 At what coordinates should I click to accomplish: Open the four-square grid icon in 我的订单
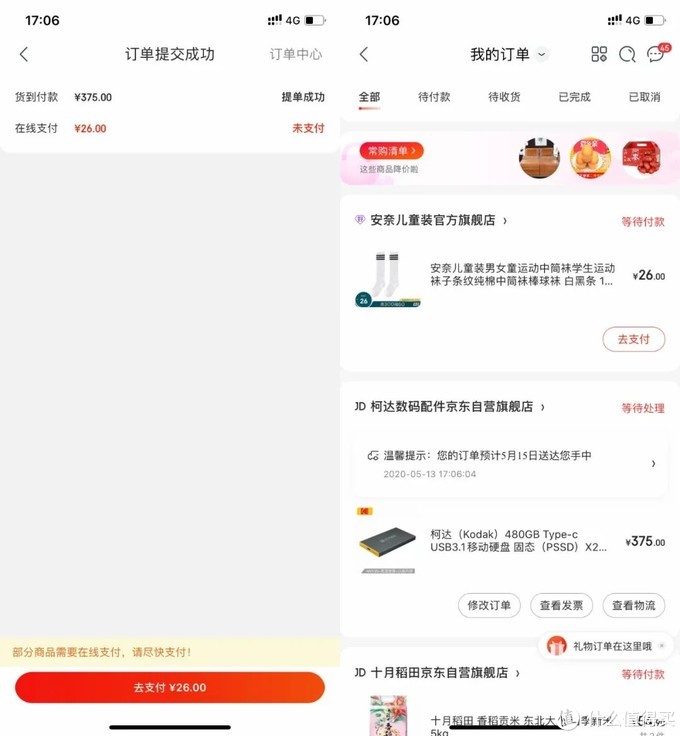[x=599, y=54]
